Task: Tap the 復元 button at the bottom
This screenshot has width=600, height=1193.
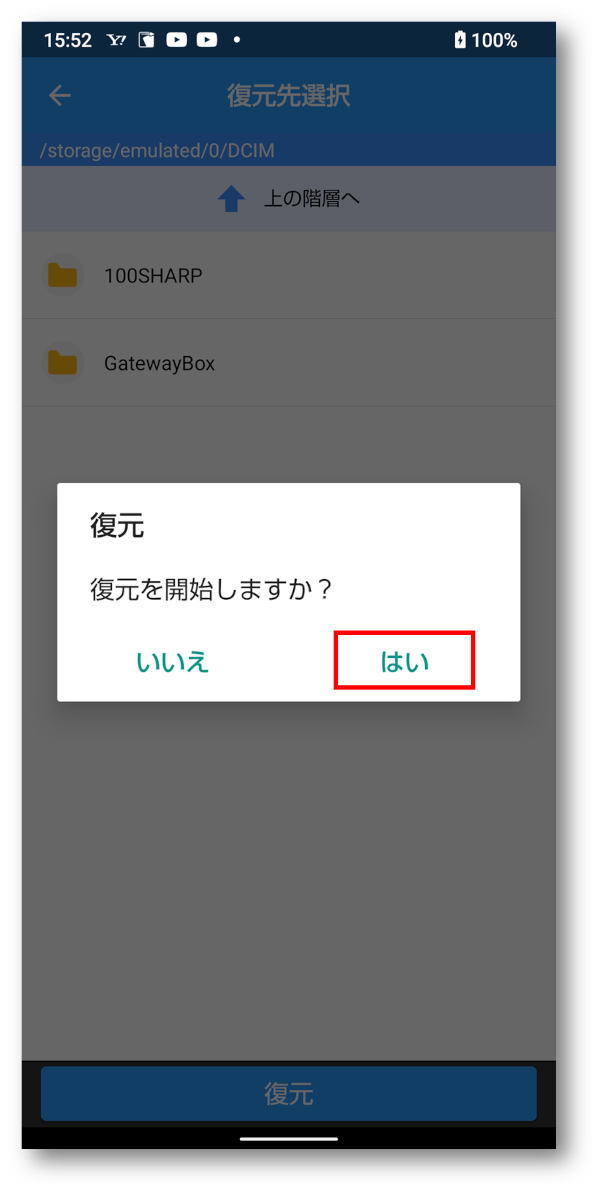Action: [288, 1093]
